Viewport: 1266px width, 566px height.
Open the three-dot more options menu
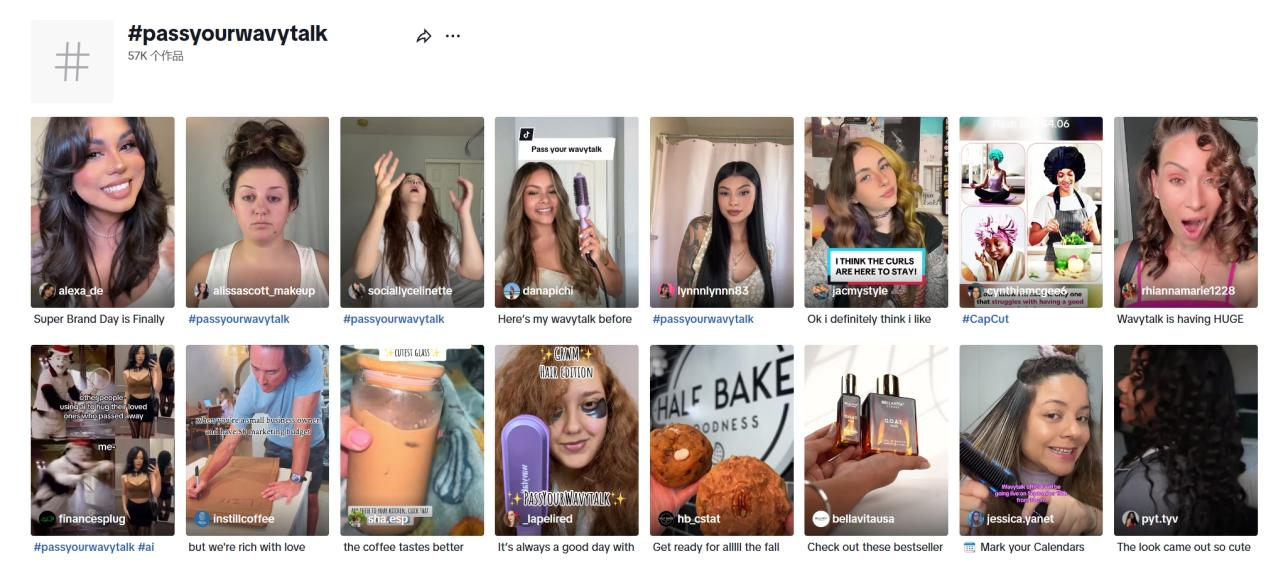[x=453, y=36]
